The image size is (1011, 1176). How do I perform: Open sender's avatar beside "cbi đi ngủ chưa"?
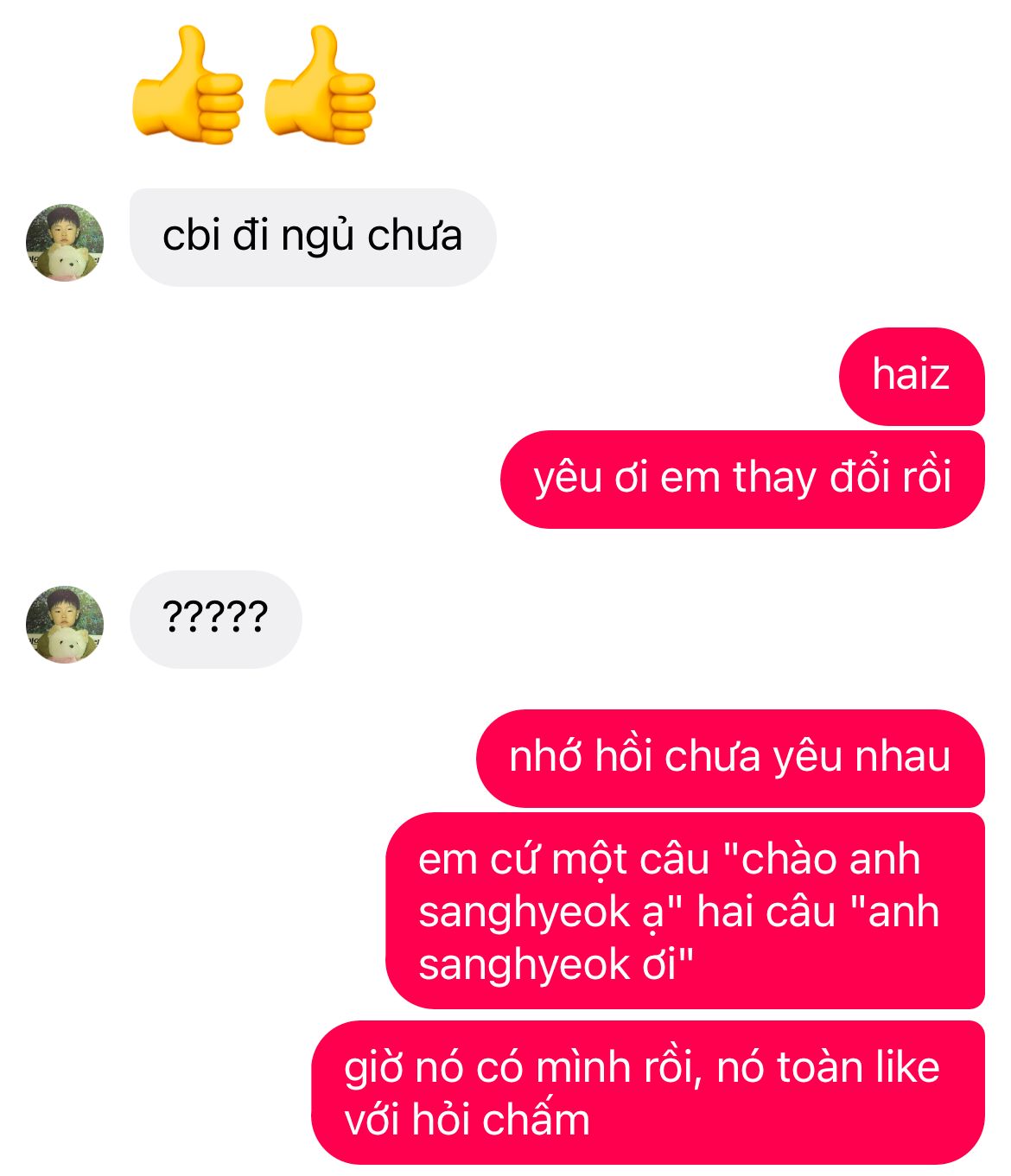tap(65, 243)
